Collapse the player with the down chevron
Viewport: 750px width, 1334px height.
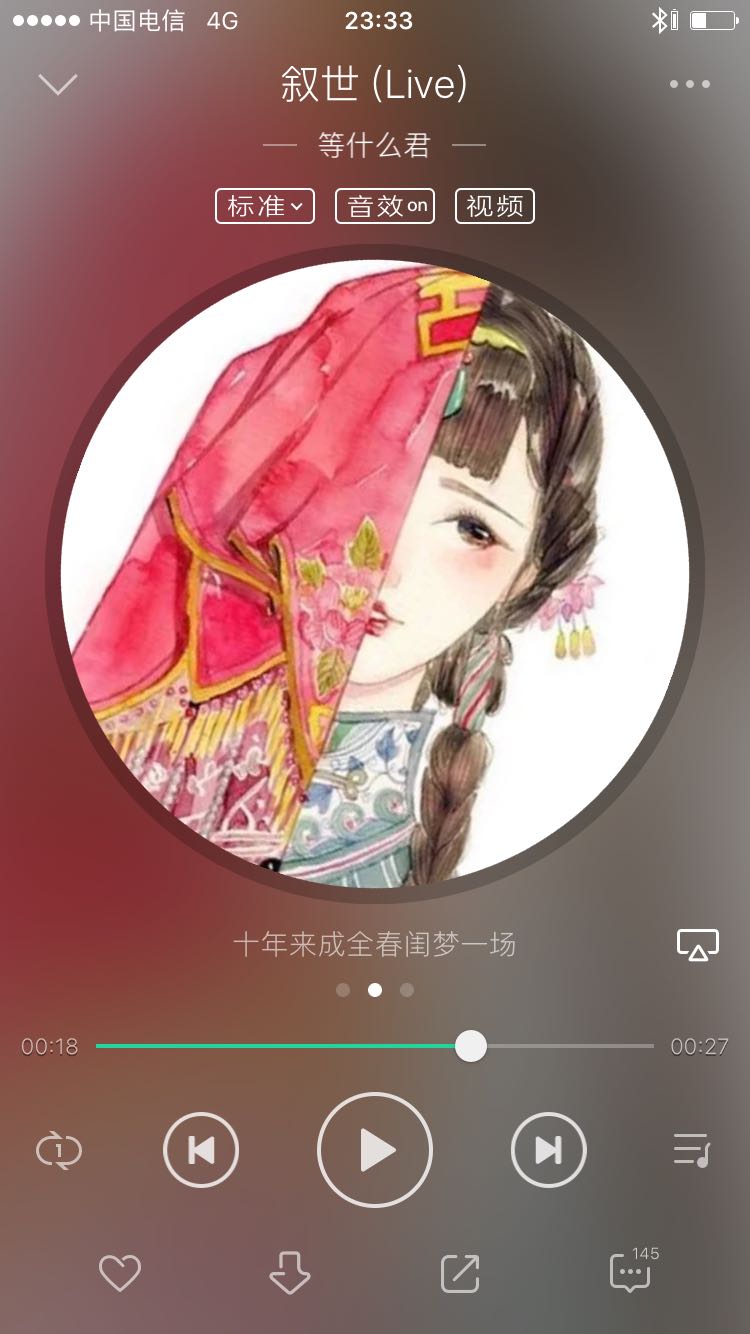tap(58, 84)
